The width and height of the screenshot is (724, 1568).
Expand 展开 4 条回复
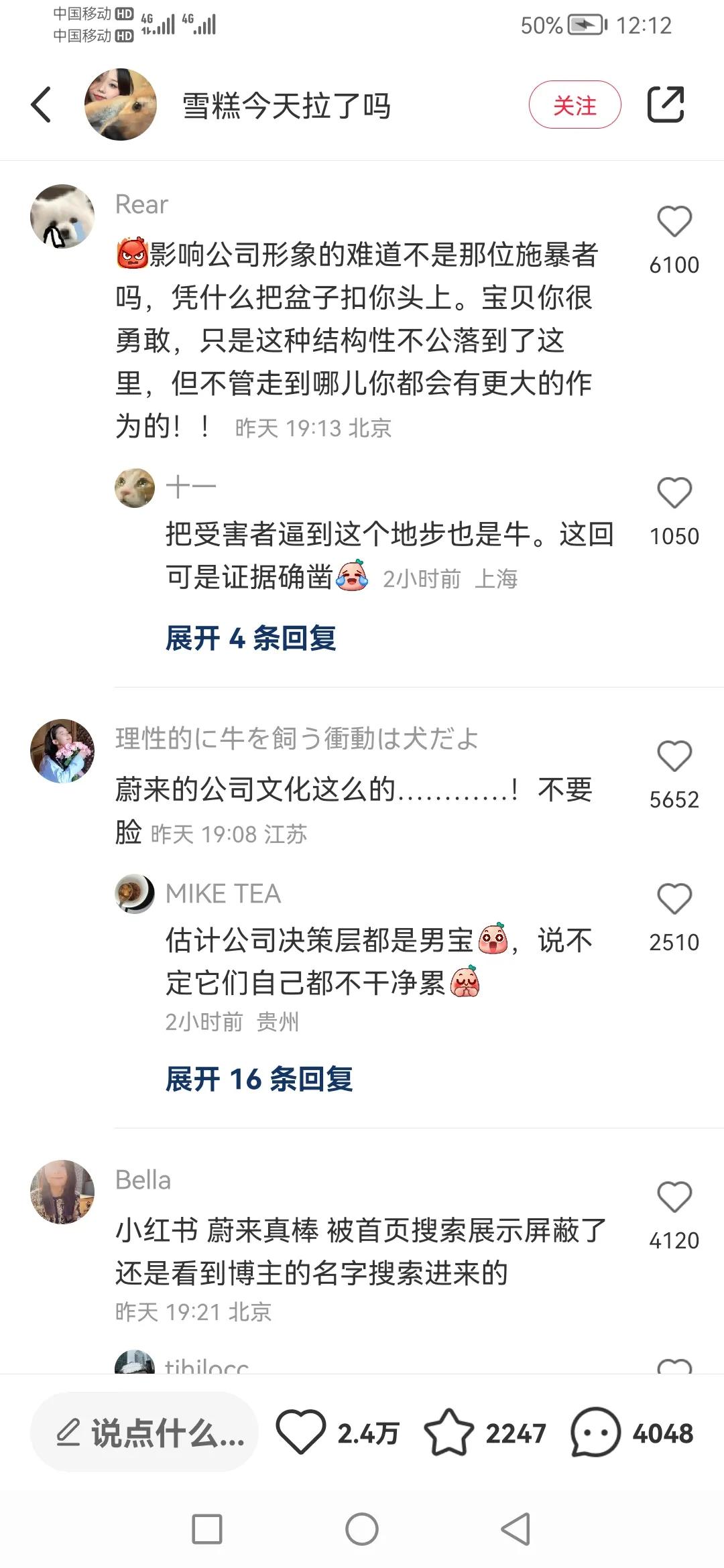coord(251,638)
